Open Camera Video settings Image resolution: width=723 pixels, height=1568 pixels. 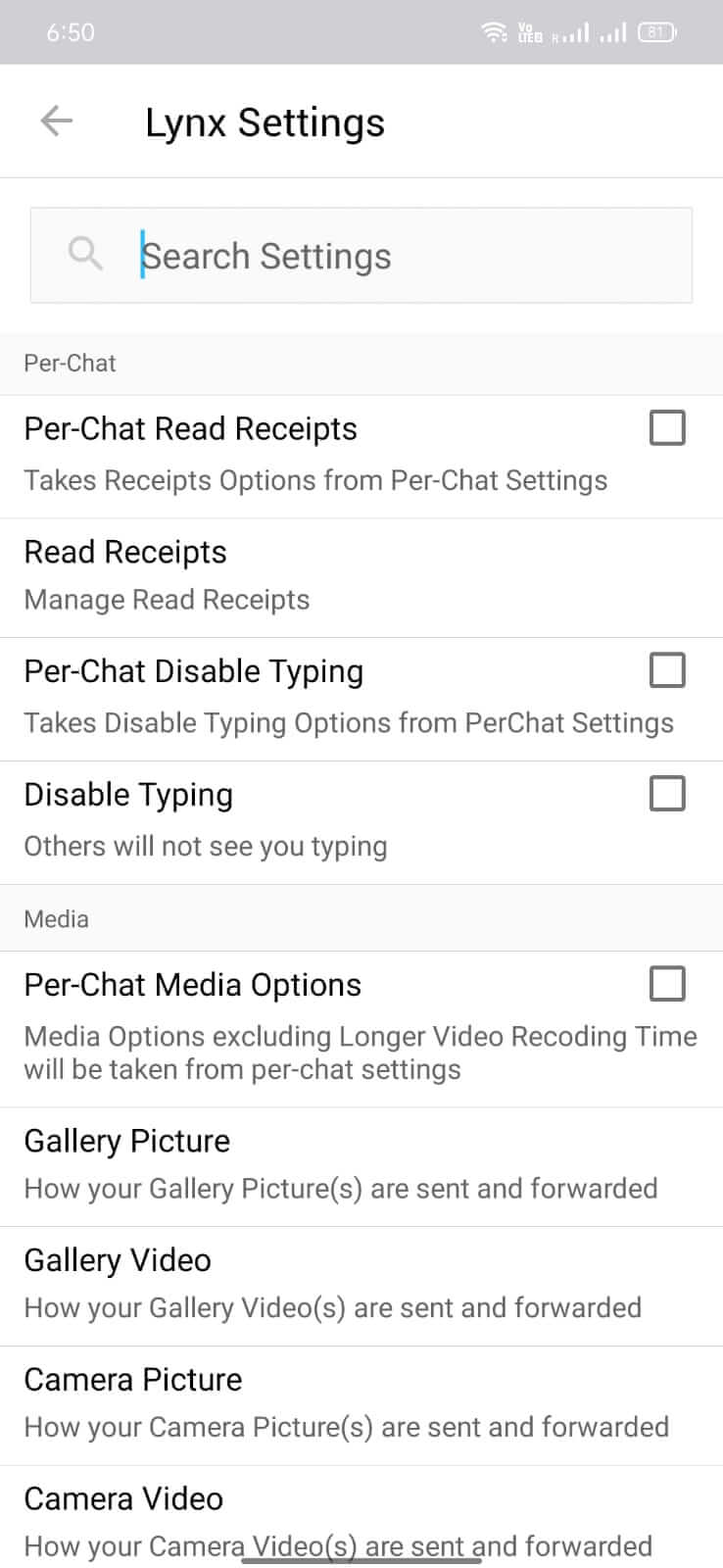click(361, 1519)
